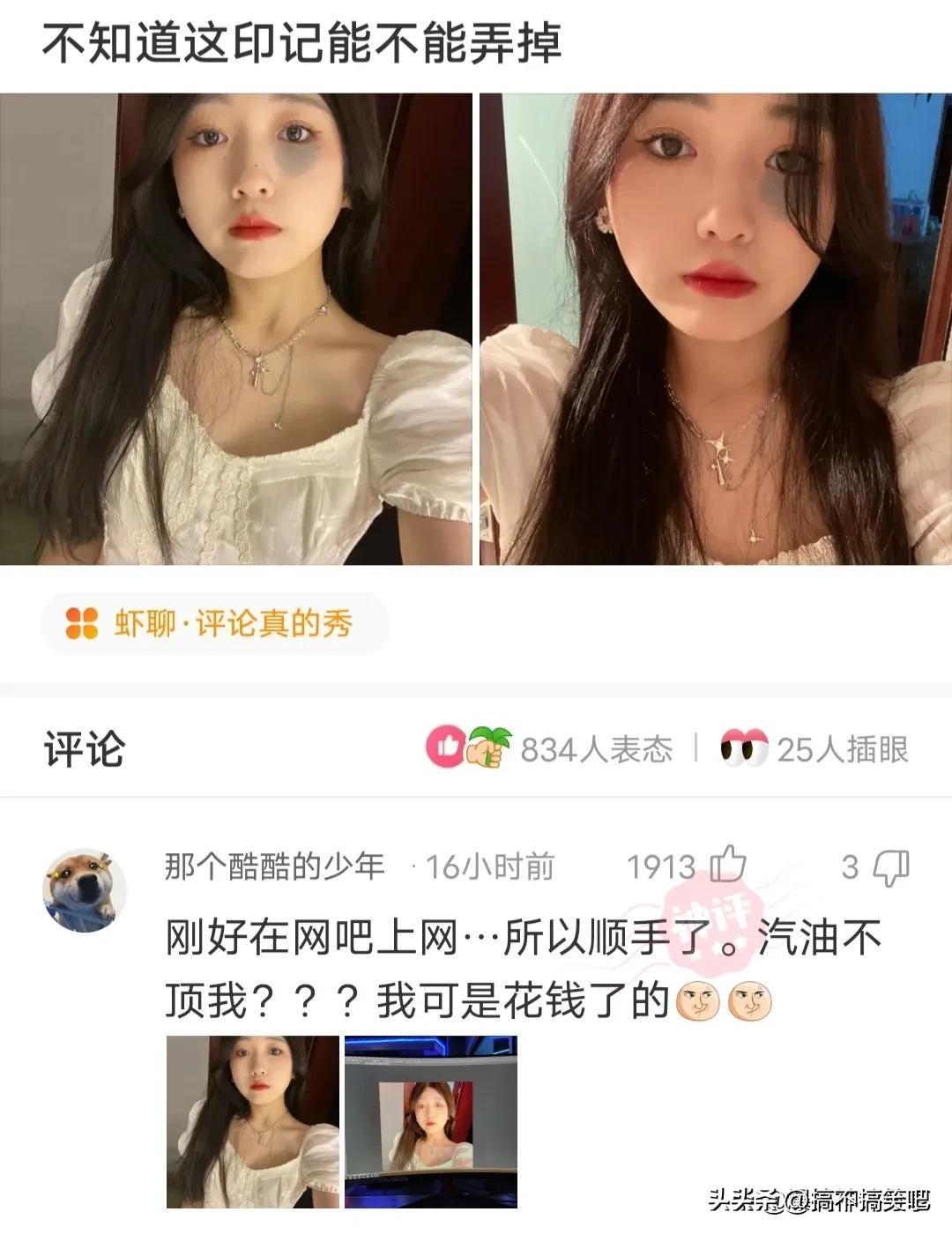
Task: View the first image attached to the comment
Action: click(x=252, y=1121)
